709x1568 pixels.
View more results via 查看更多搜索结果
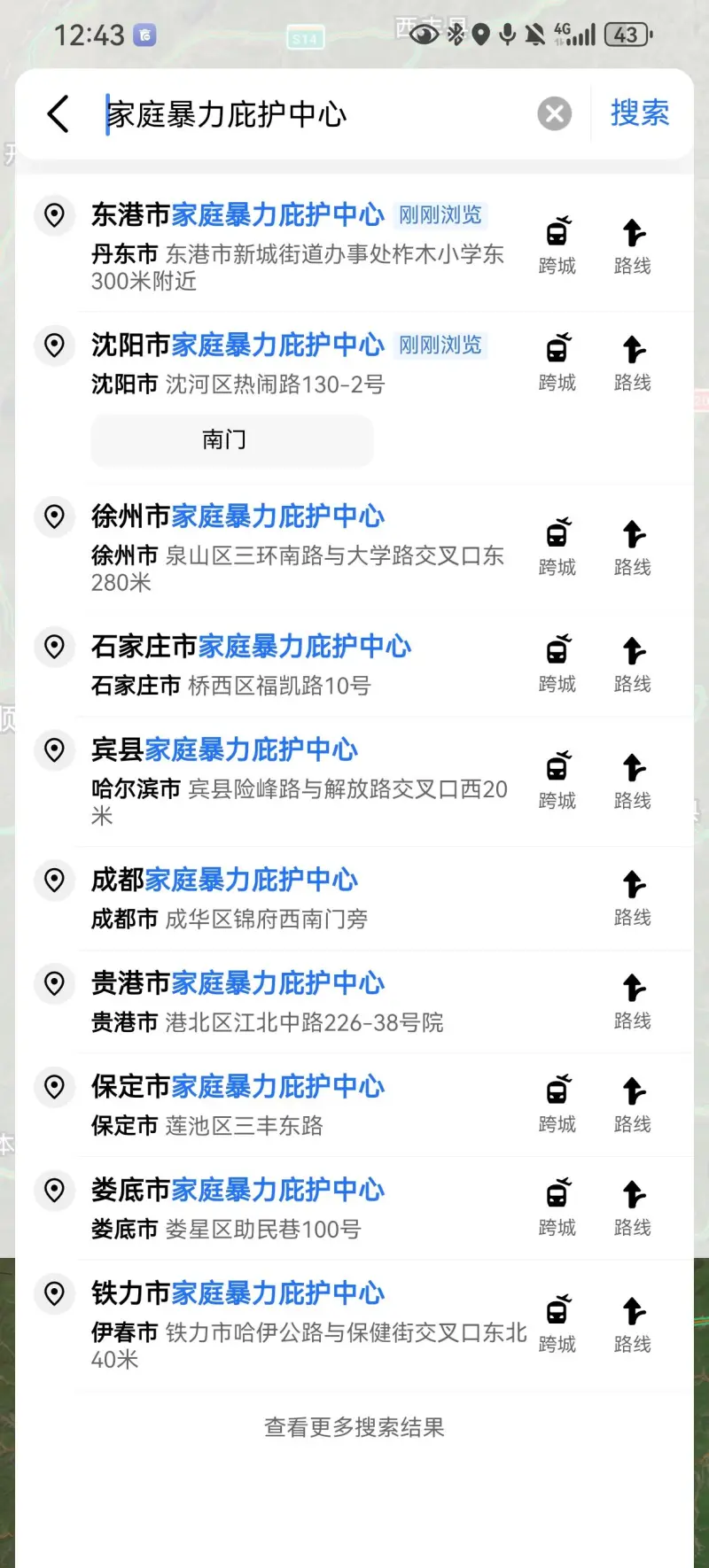(354, 1427)
